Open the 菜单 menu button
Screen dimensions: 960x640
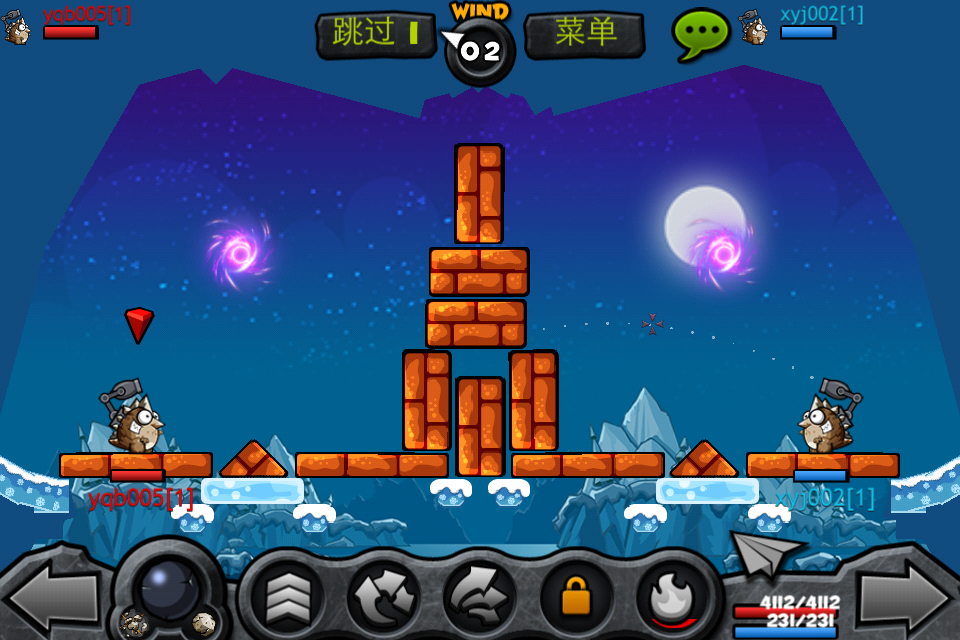(585, 33)
